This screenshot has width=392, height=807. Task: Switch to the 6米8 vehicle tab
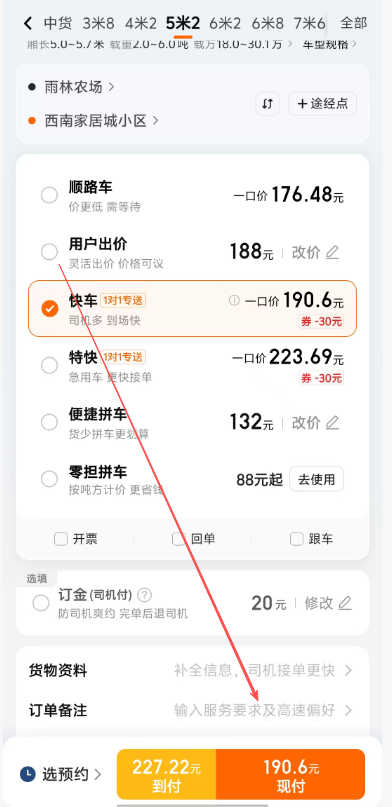coord(268,23)
